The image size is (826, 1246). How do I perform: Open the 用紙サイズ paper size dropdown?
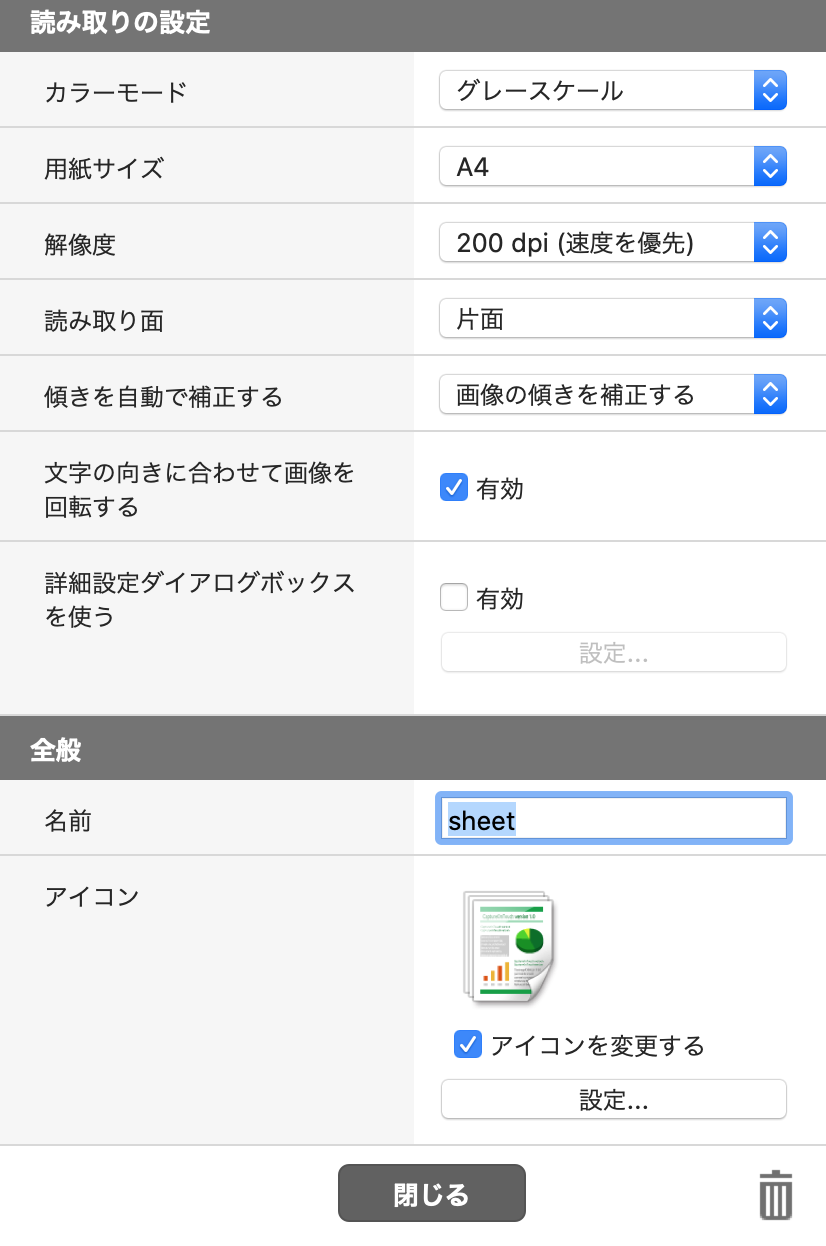pos(600,166)
